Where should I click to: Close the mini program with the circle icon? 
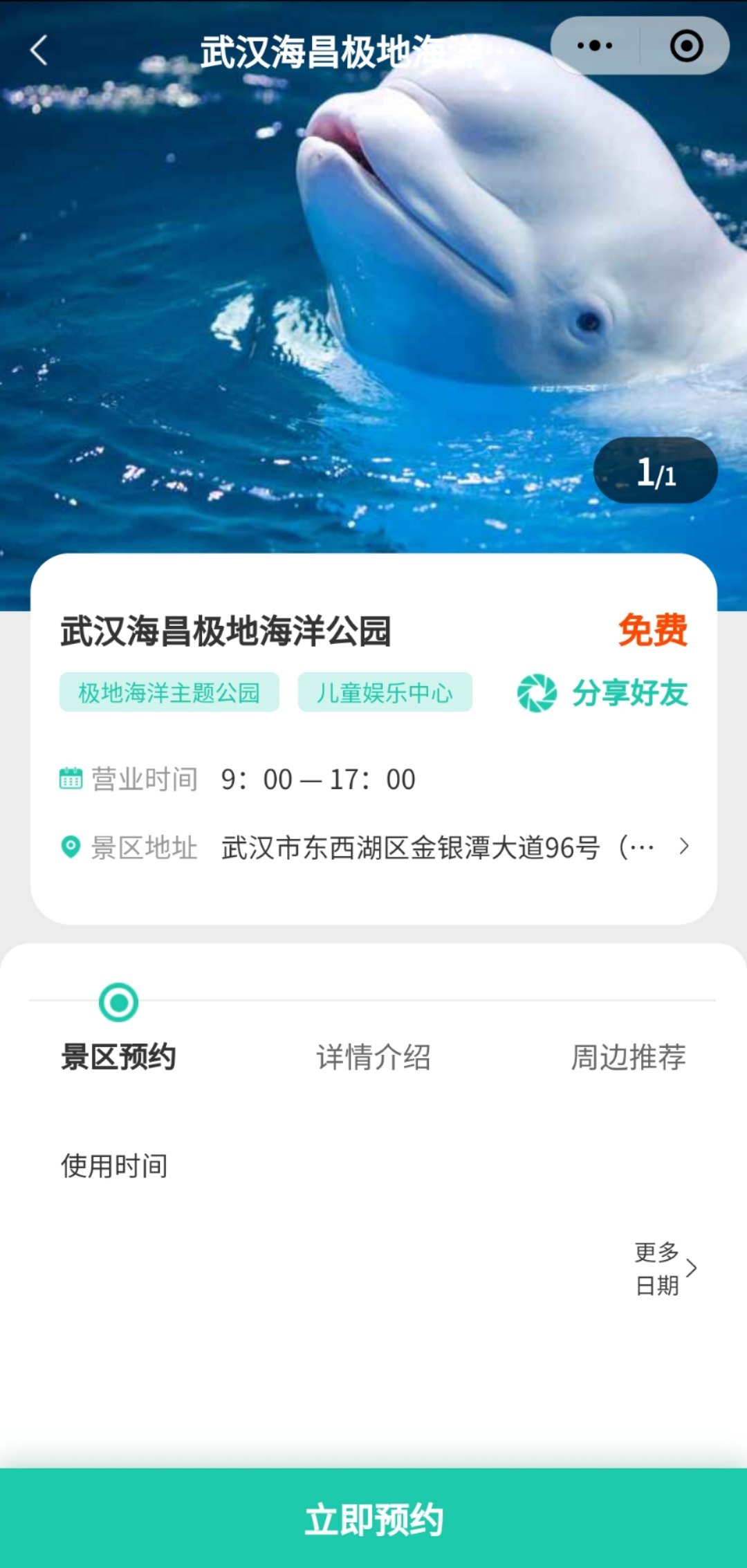(x=686, y=46)
